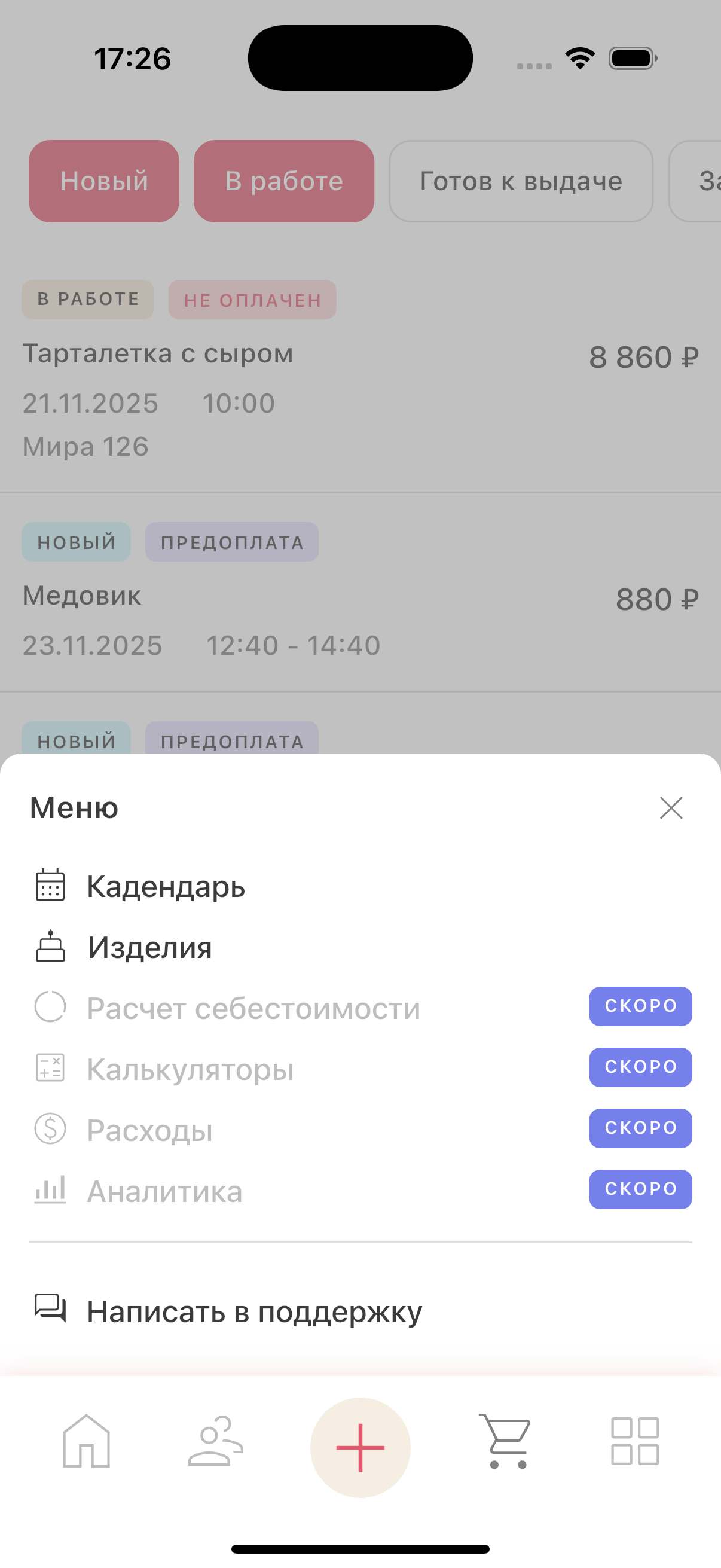This screenshot has height=1568, width=721.
Task: Select Аналитика menu row
Action: click(164, 1191)
